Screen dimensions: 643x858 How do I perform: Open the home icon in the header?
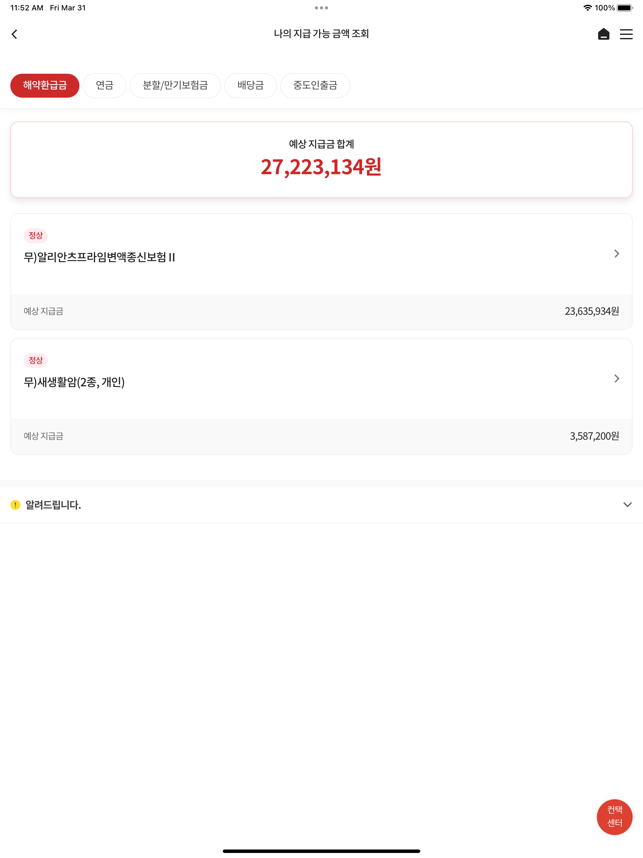[603, 35]
